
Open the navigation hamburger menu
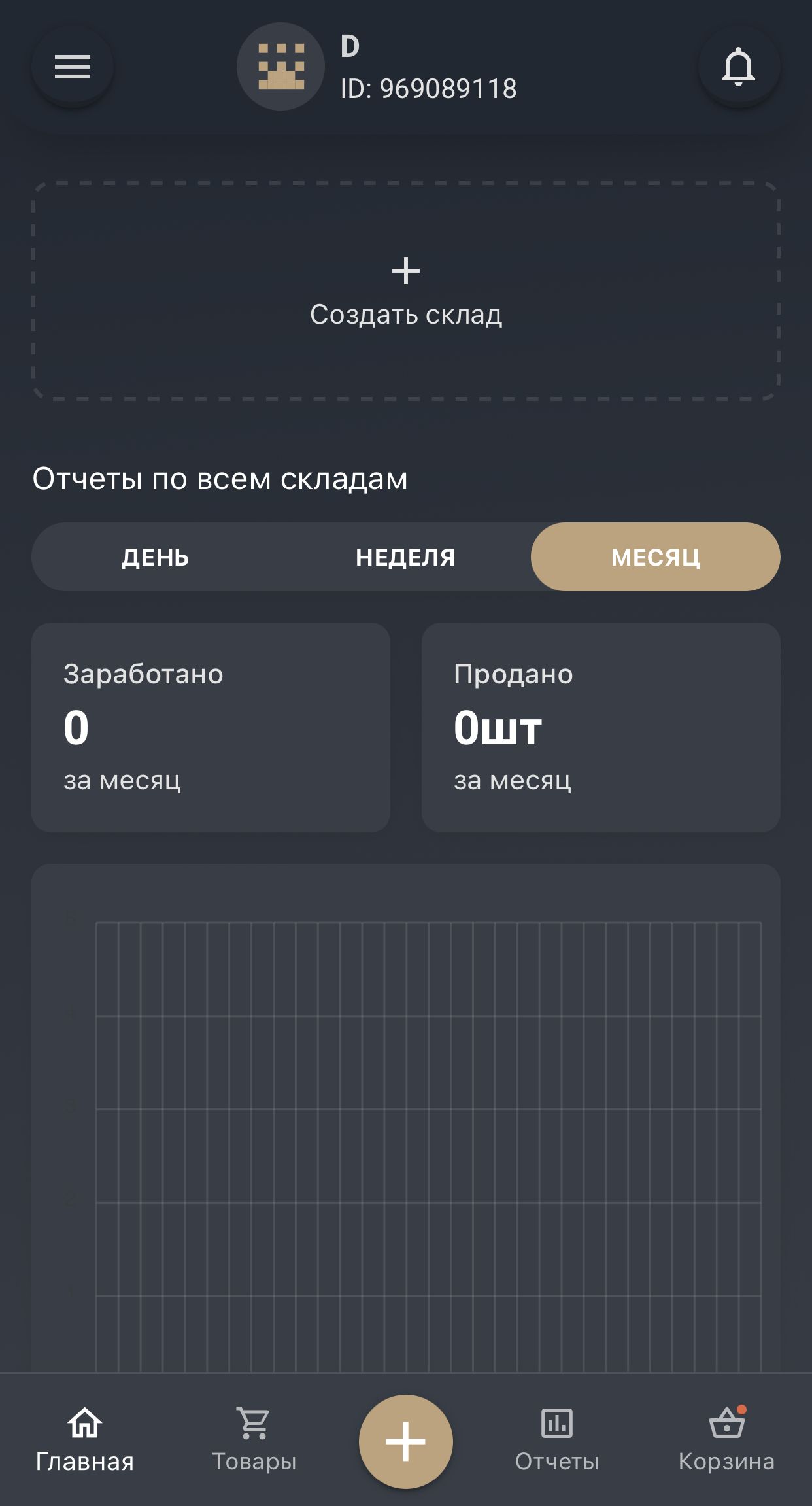pyautogui.click(x=72, y=65)
